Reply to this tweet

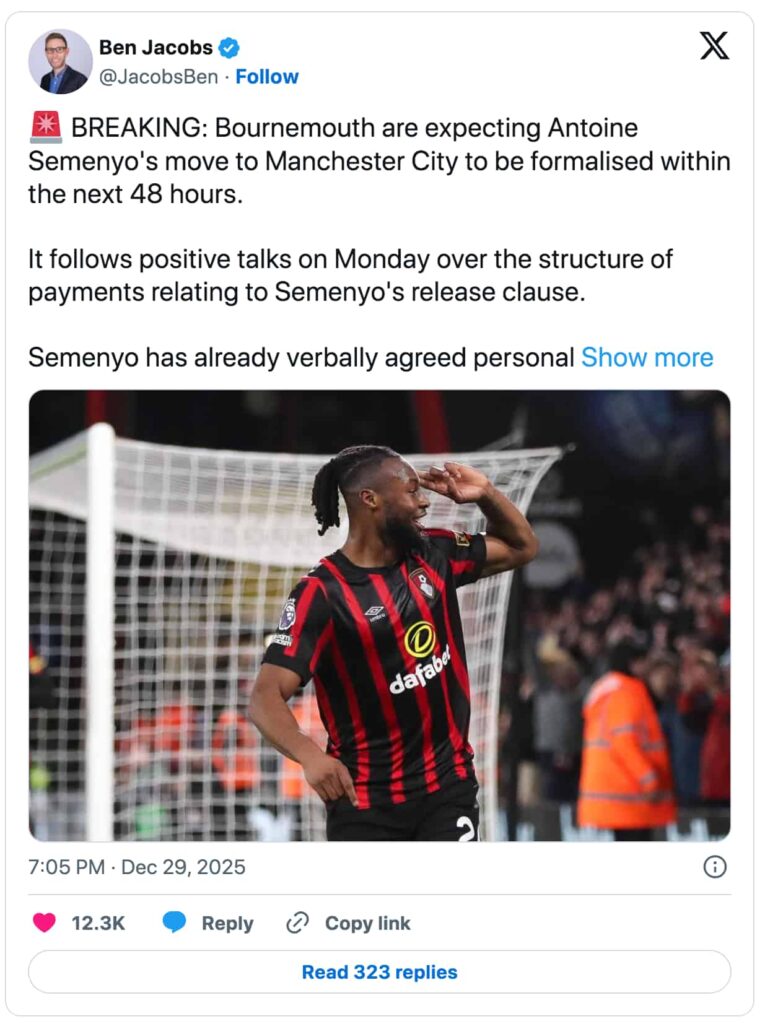208,923
